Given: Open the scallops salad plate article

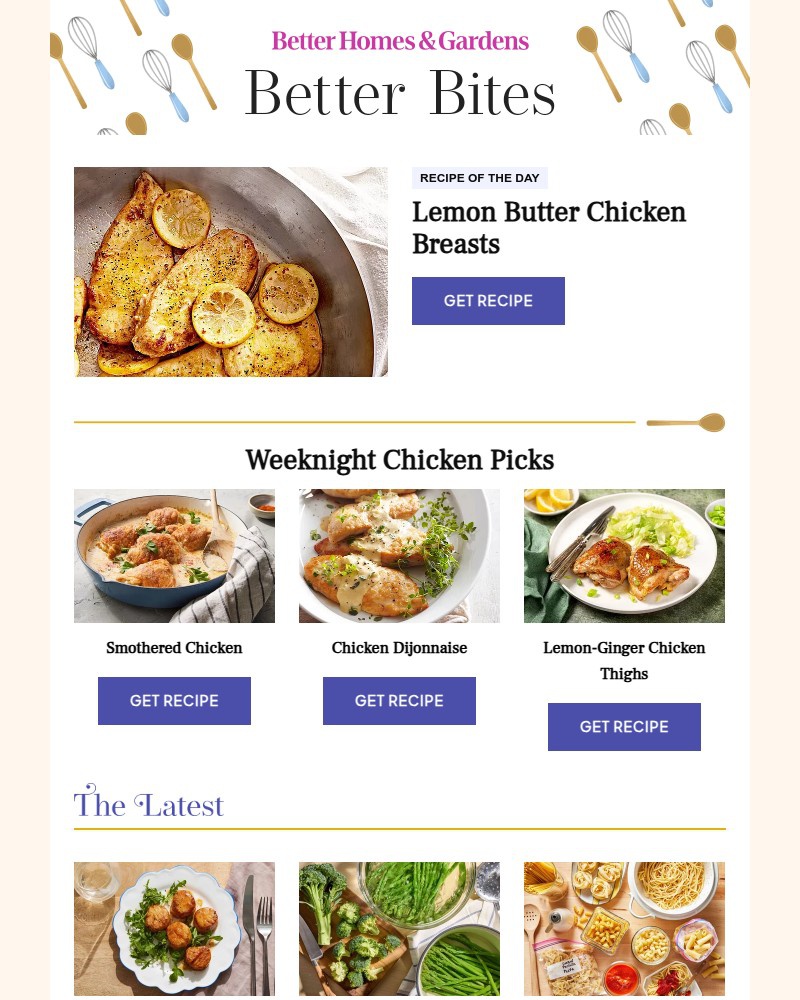Looking at the screenshot, I should click(174, 928).
